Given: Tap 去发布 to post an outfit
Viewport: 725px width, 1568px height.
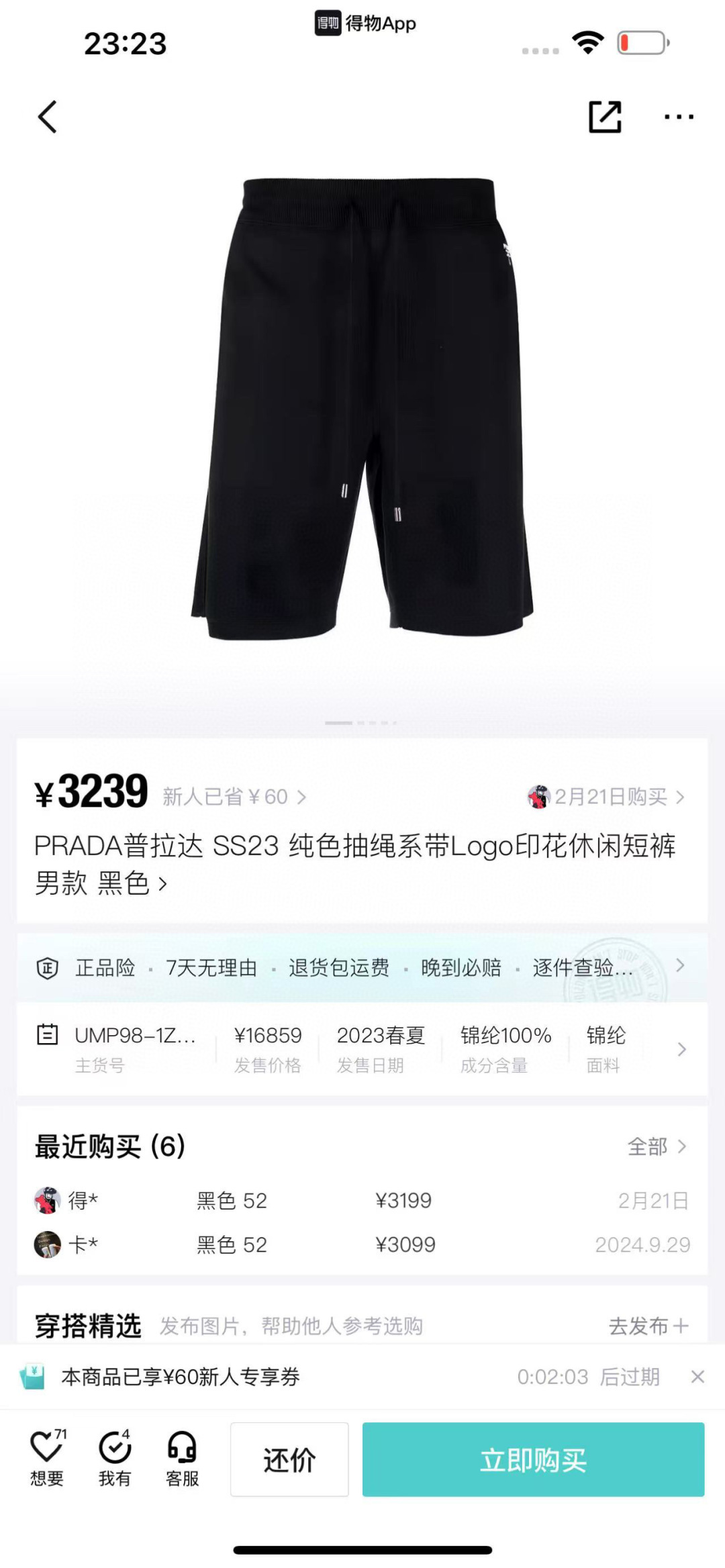Looking at the screenshot, I should [648, 1326].
